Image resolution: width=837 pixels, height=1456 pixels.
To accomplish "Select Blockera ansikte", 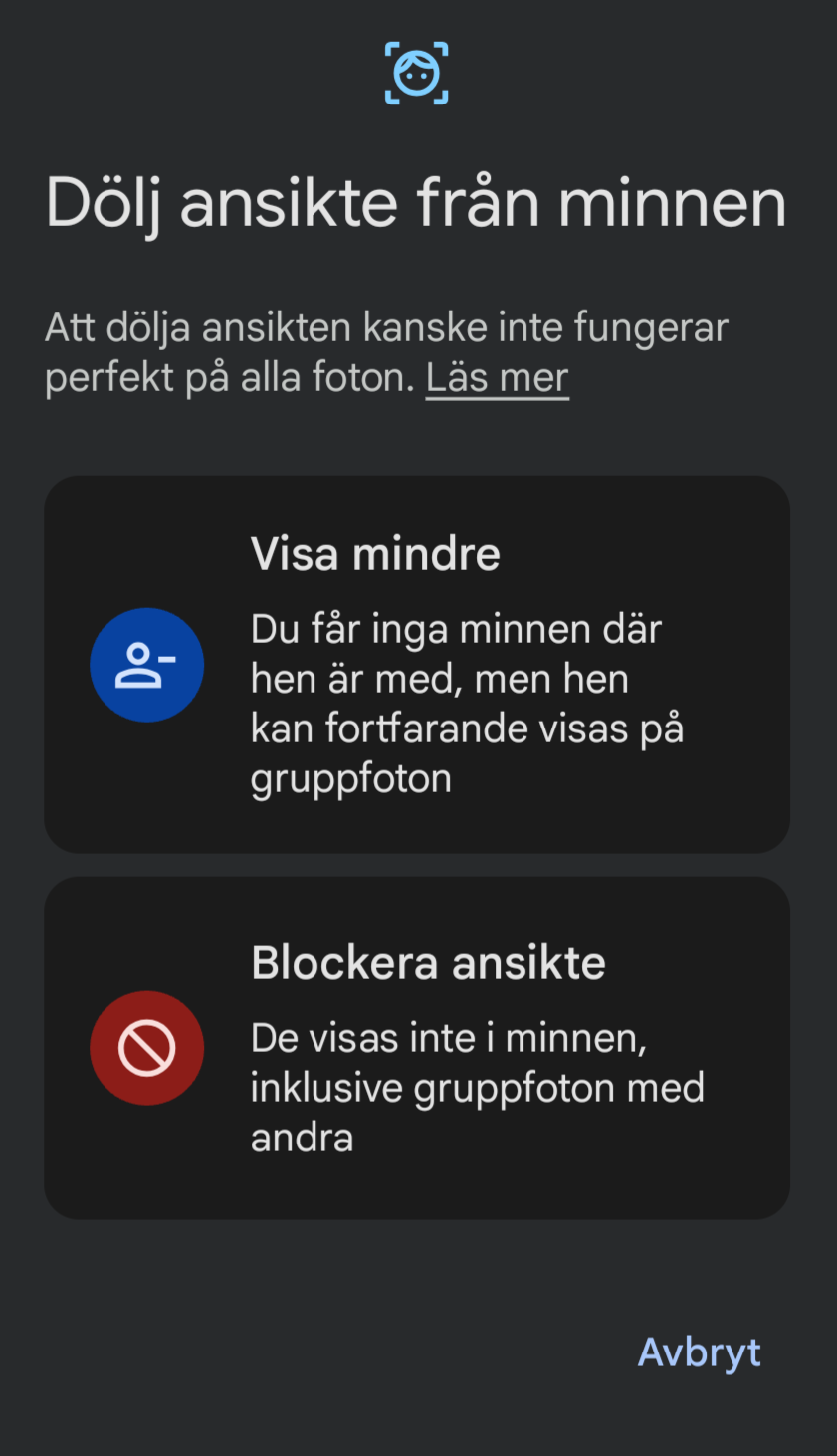I will coord(417,1048).
